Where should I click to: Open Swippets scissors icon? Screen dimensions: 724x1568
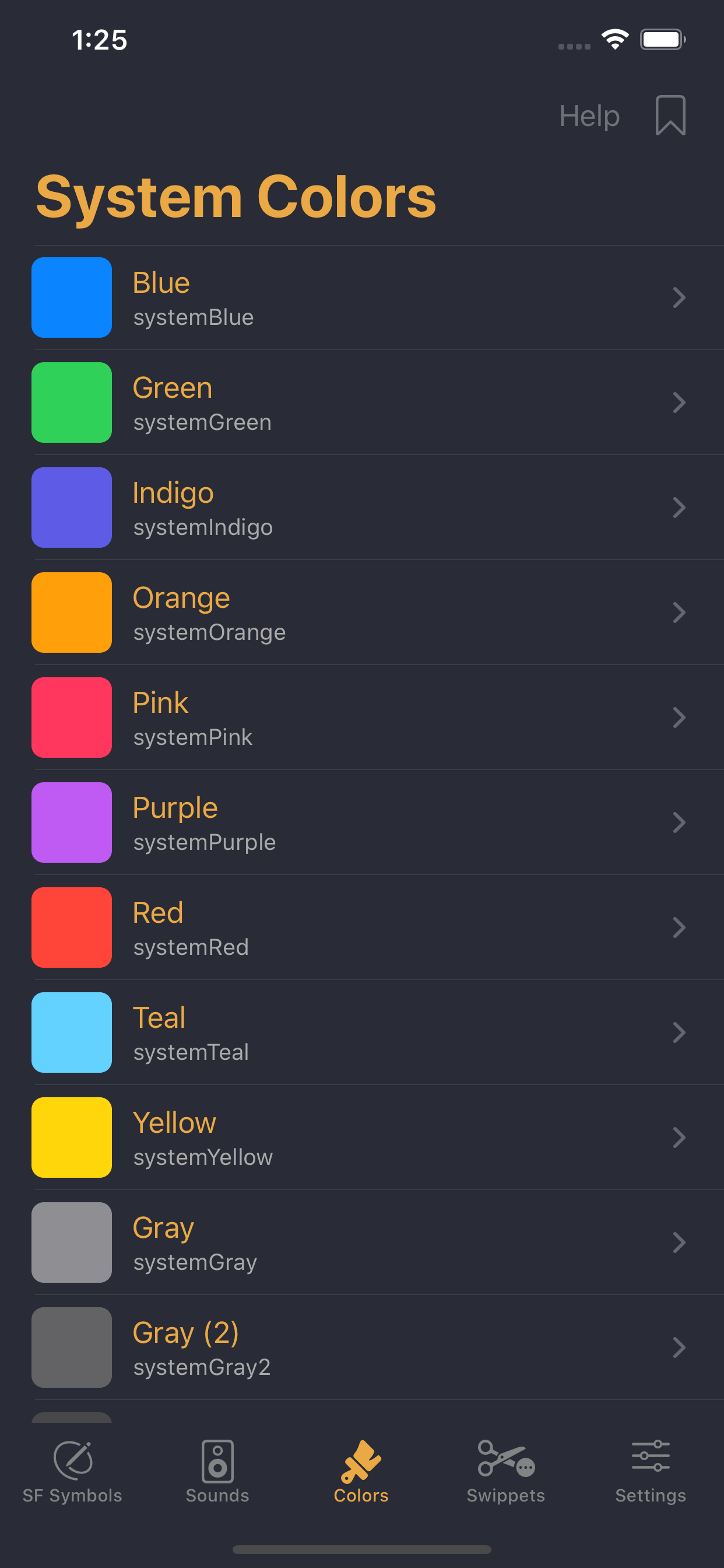tap(505, 1459)
